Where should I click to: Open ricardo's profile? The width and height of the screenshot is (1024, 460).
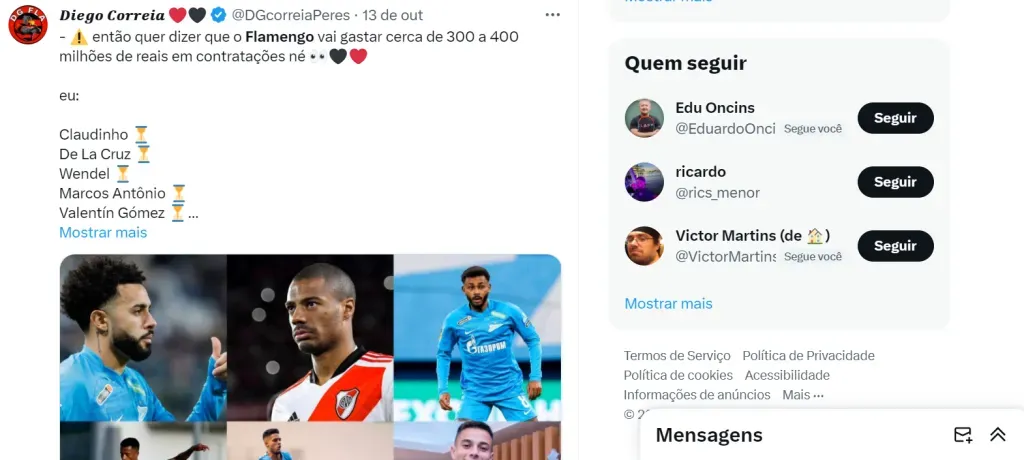700,172
